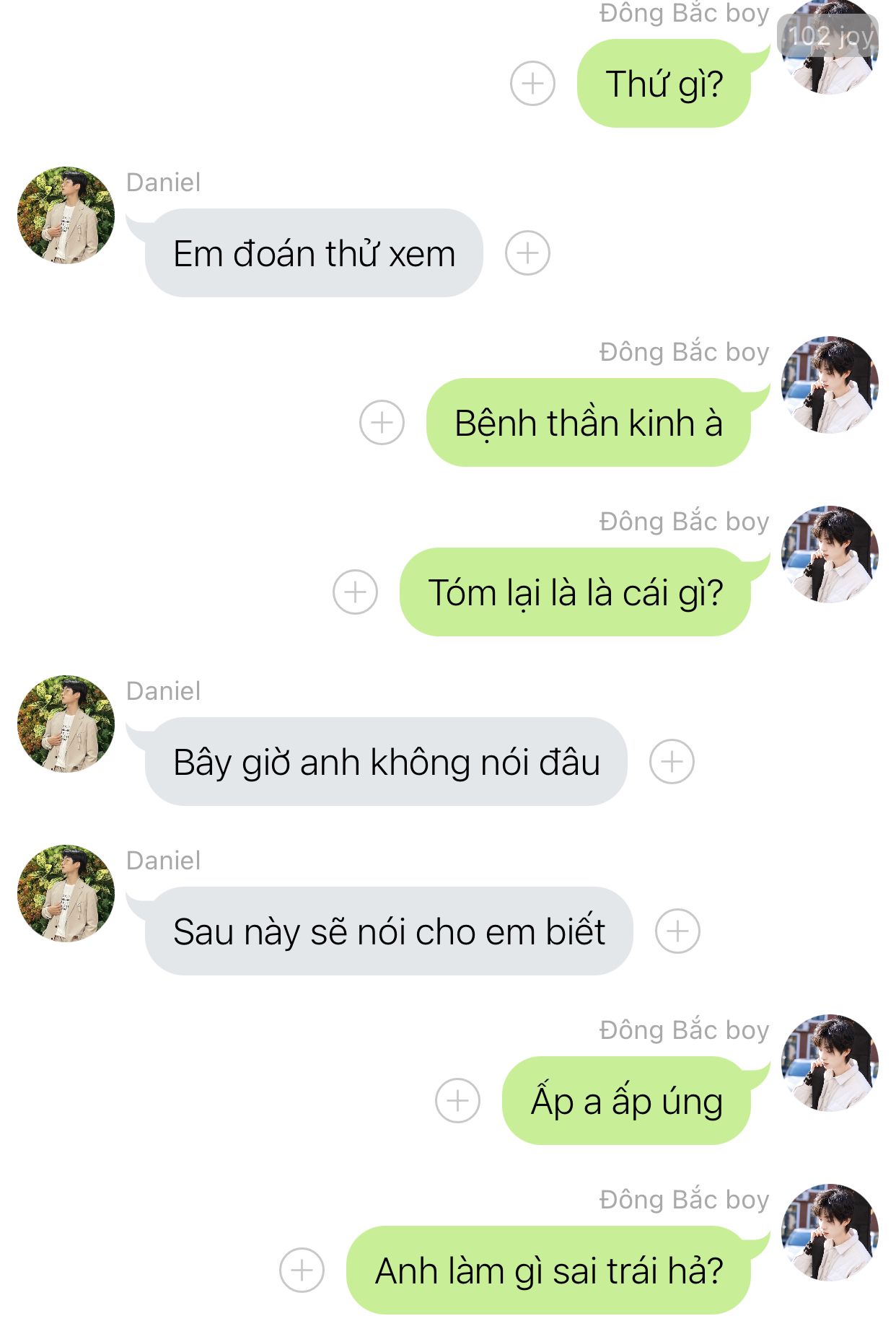Tap the plus icon by "Tóm lại là là cái gì?"
Image resolution: width=896 pixels, height=1321 pixels.
point(355,592)
